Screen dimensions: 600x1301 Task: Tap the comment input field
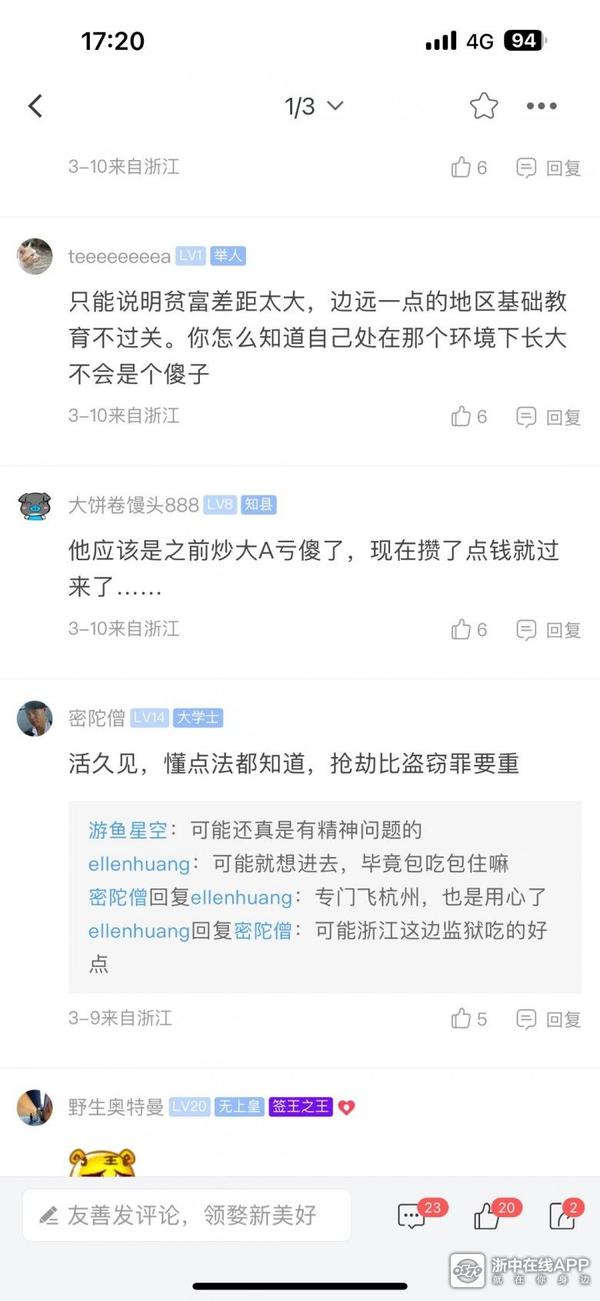[x=187, y=1215]
